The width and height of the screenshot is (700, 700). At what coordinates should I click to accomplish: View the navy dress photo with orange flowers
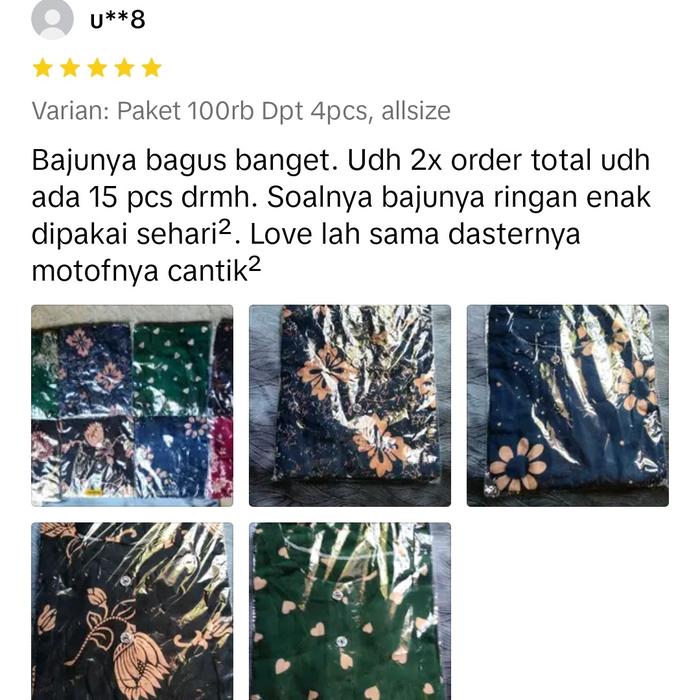coord(350,405)
